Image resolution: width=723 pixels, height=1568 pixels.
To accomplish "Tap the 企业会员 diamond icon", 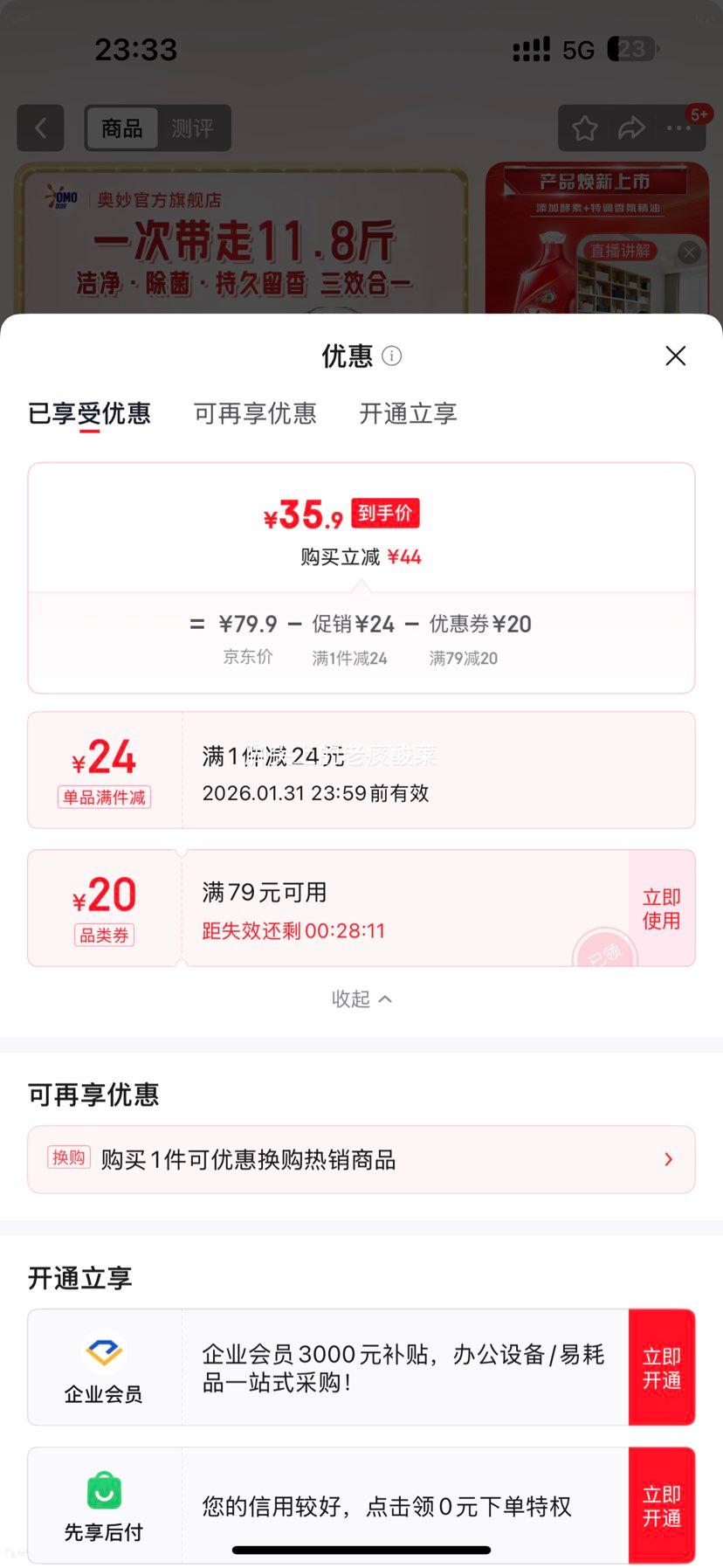I will pyautogui.click(x=103, y=1352).
